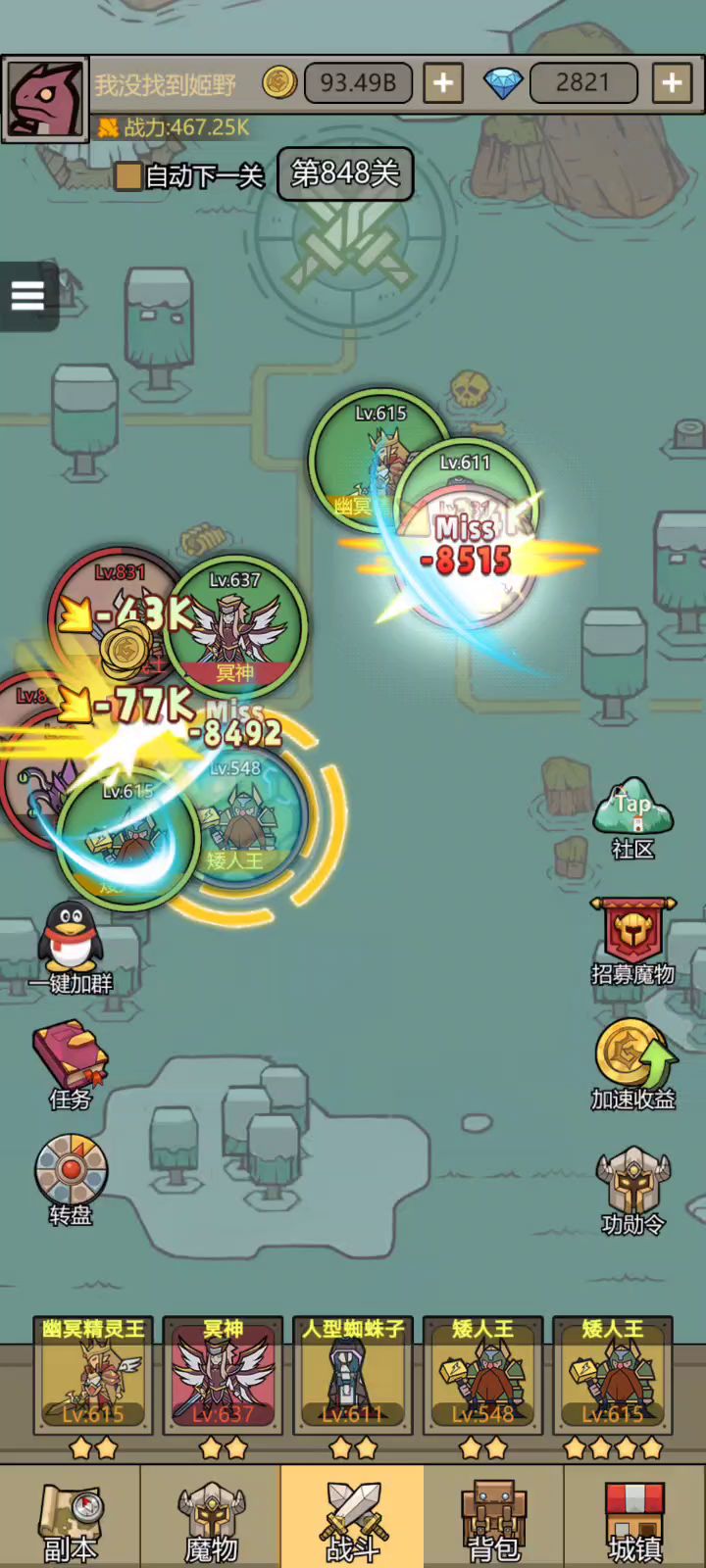Select the 幽冥精灵王 monster card
This screenshot has height=1568, width=706.
click(x=93, y=1377)
